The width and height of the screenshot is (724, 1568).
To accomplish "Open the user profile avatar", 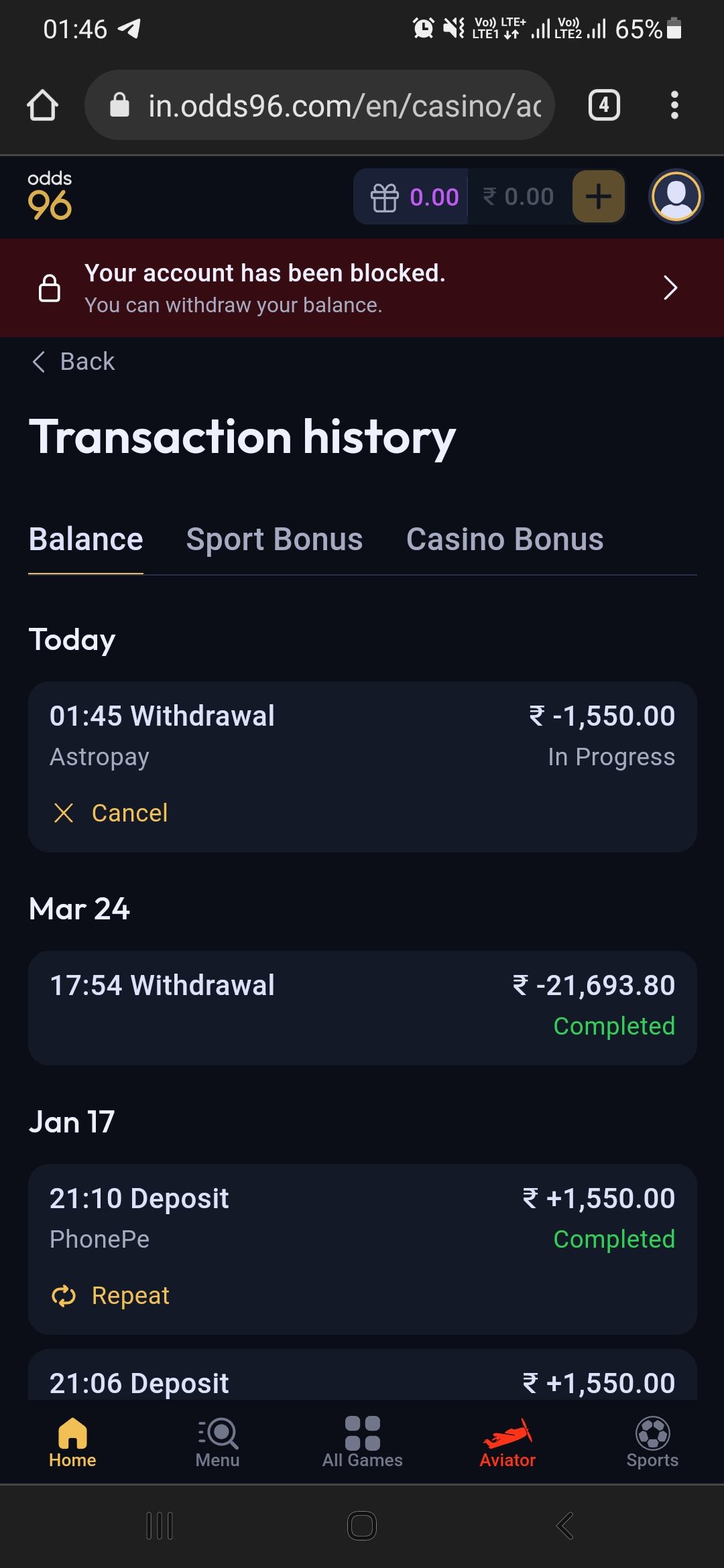I will point(676,196).
